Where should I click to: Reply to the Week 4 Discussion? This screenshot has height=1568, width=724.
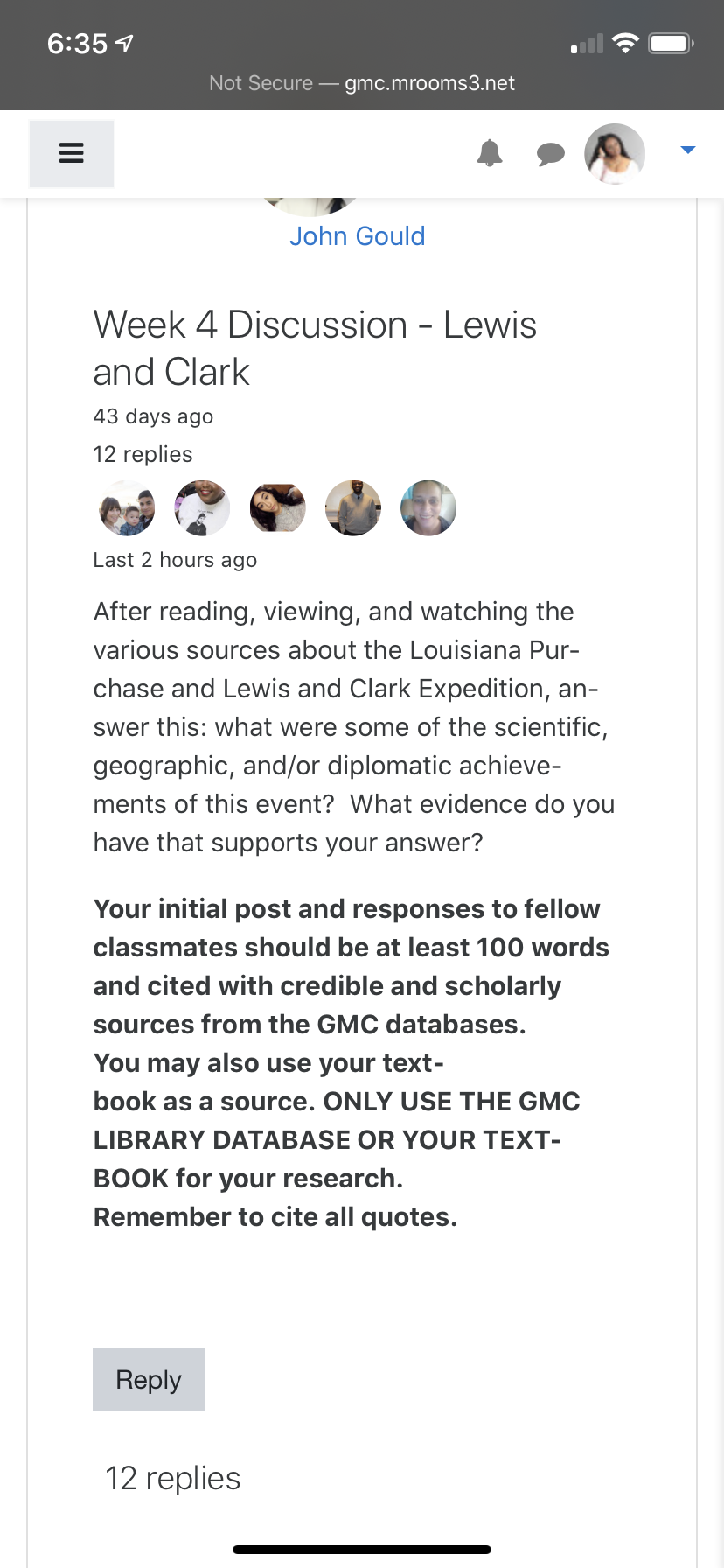[x=149, y=1379]
